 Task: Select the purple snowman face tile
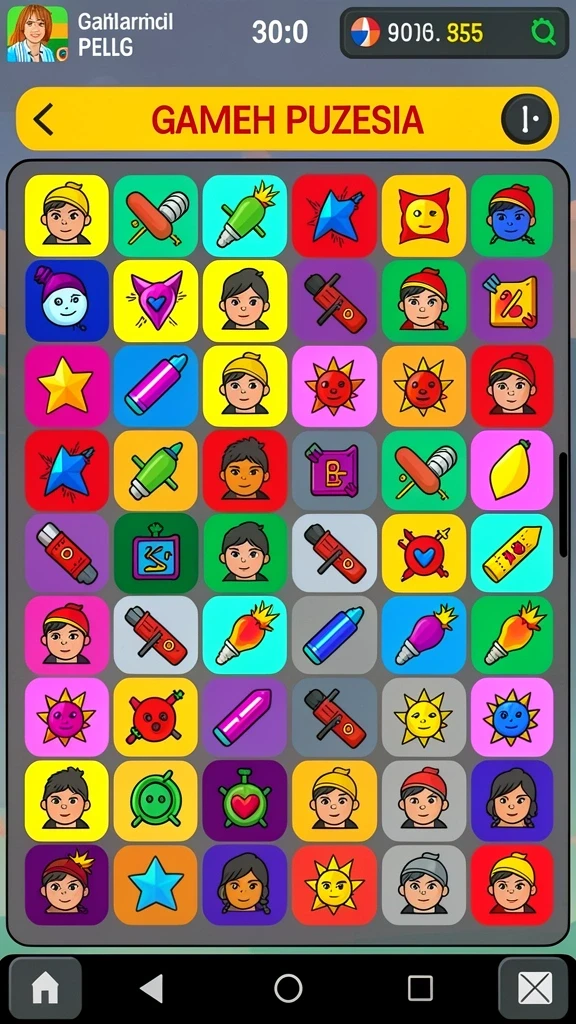click(67, 300)
